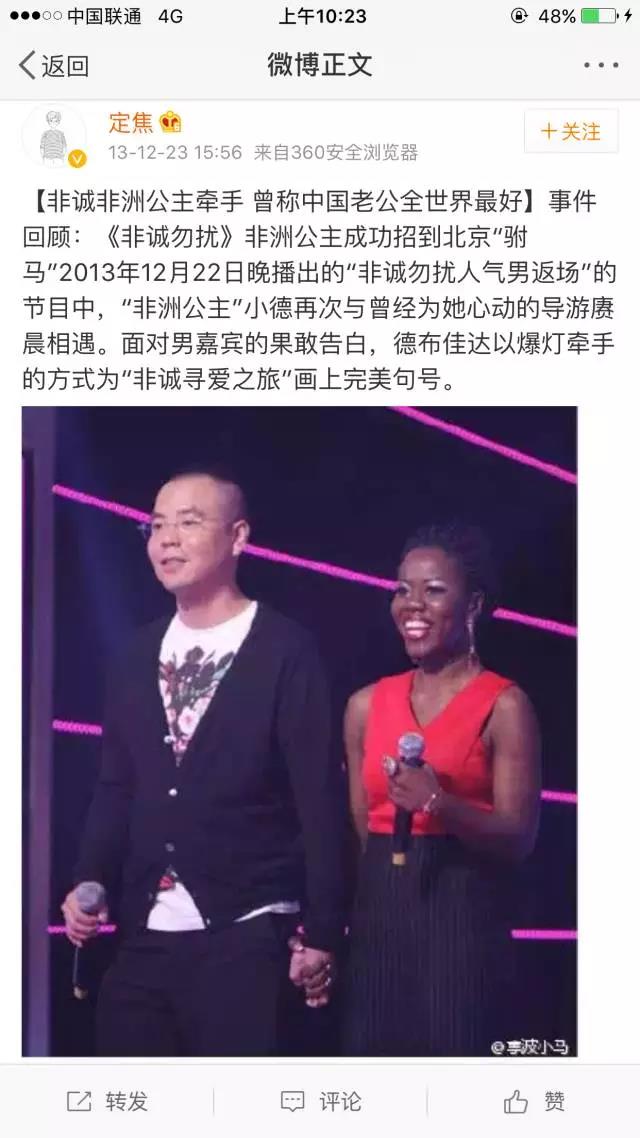View the post photo full screen
640x1138 pixels.
coord(299,730)
